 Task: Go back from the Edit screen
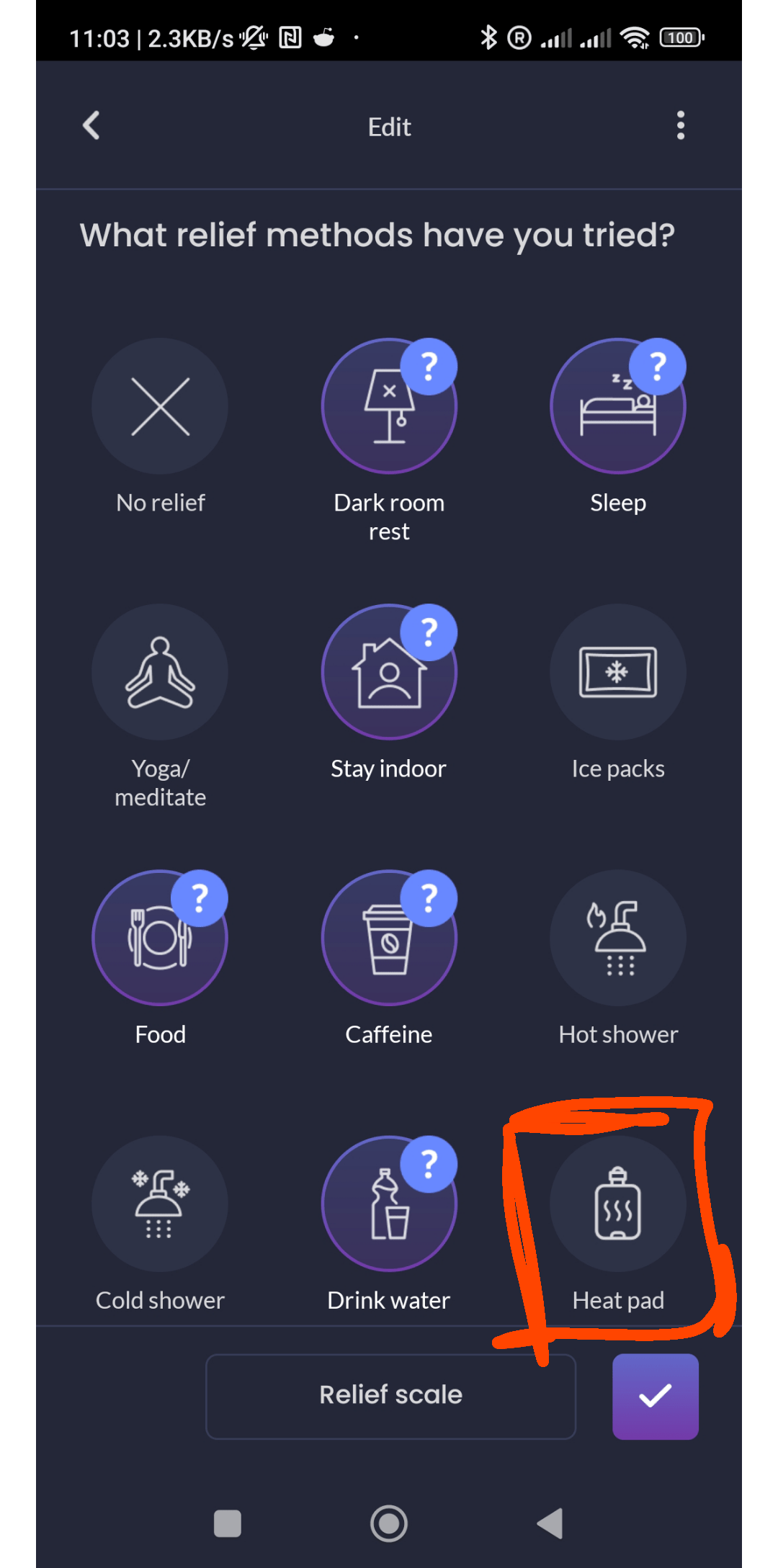point(91,126)
